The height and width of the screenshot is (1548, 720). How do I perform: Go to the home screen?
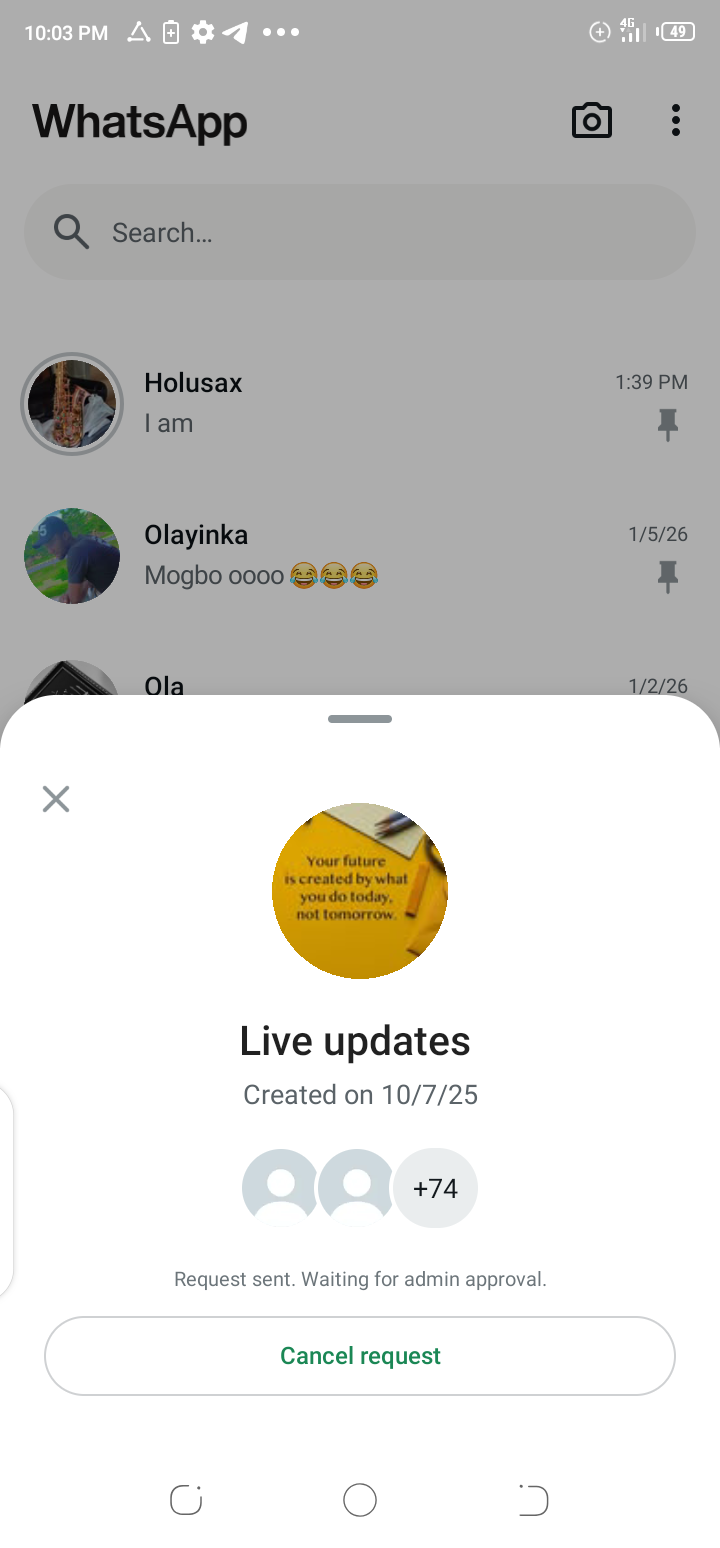[x=360, y=1500]
